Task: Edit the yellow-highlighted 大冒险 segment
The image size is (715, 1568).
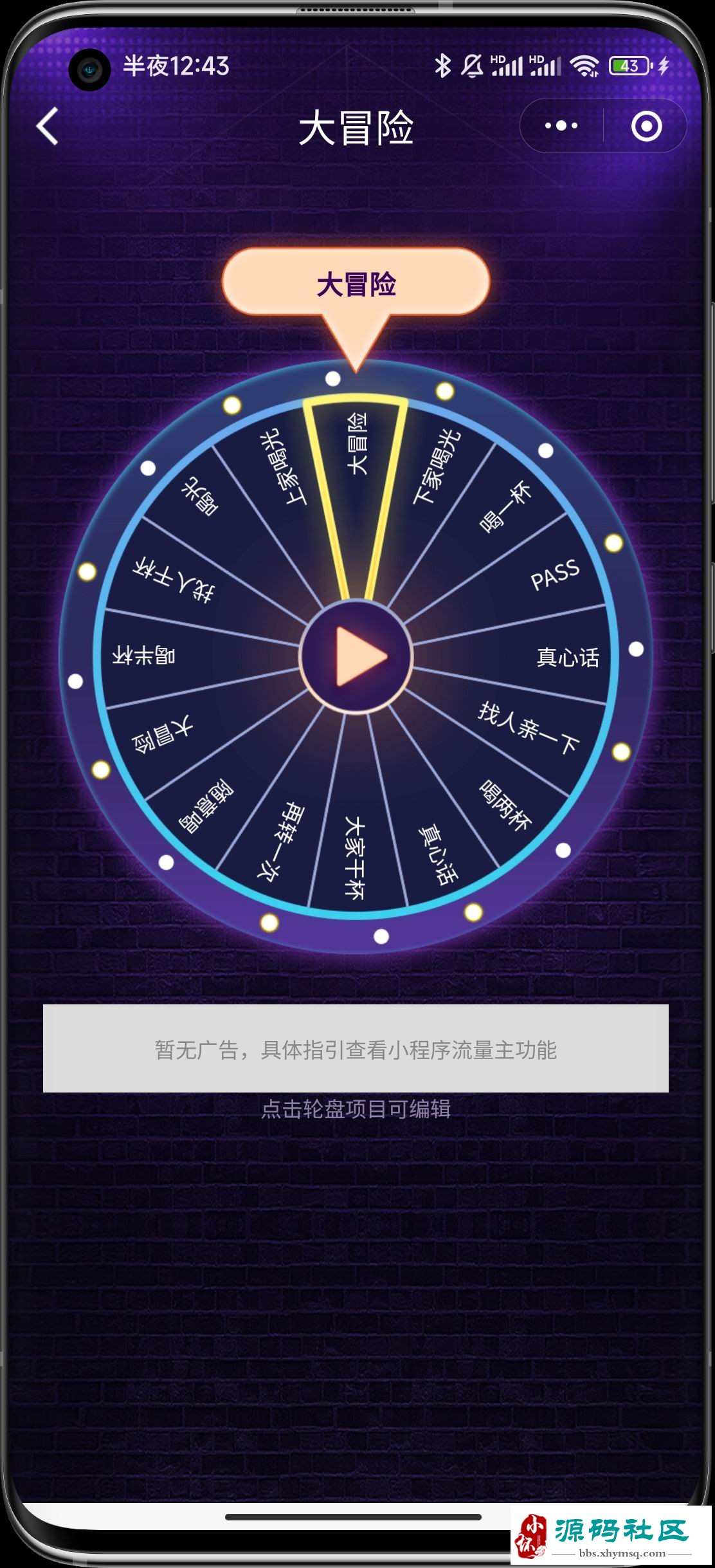Action: (x=357, y=444)
